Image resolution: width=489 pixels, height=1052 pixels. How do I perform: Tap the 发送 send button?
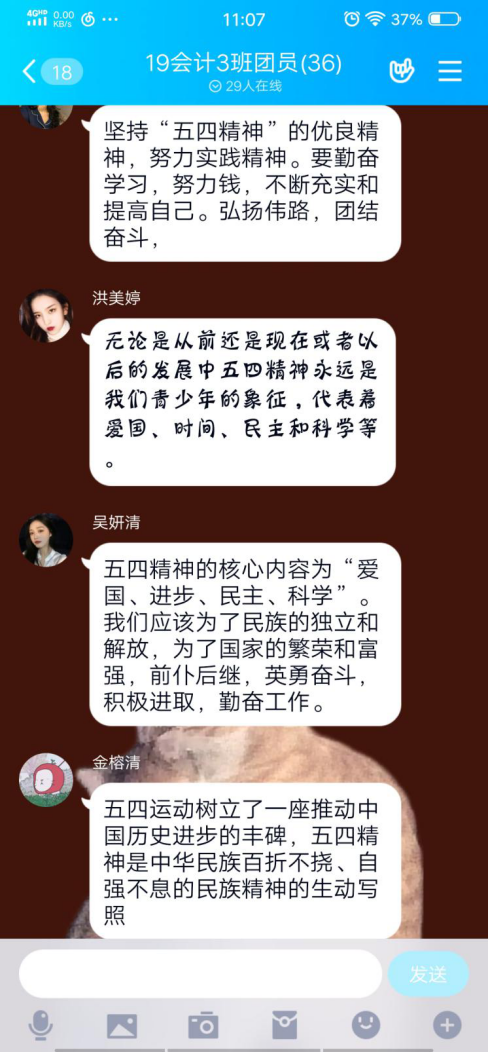point(428,974)
